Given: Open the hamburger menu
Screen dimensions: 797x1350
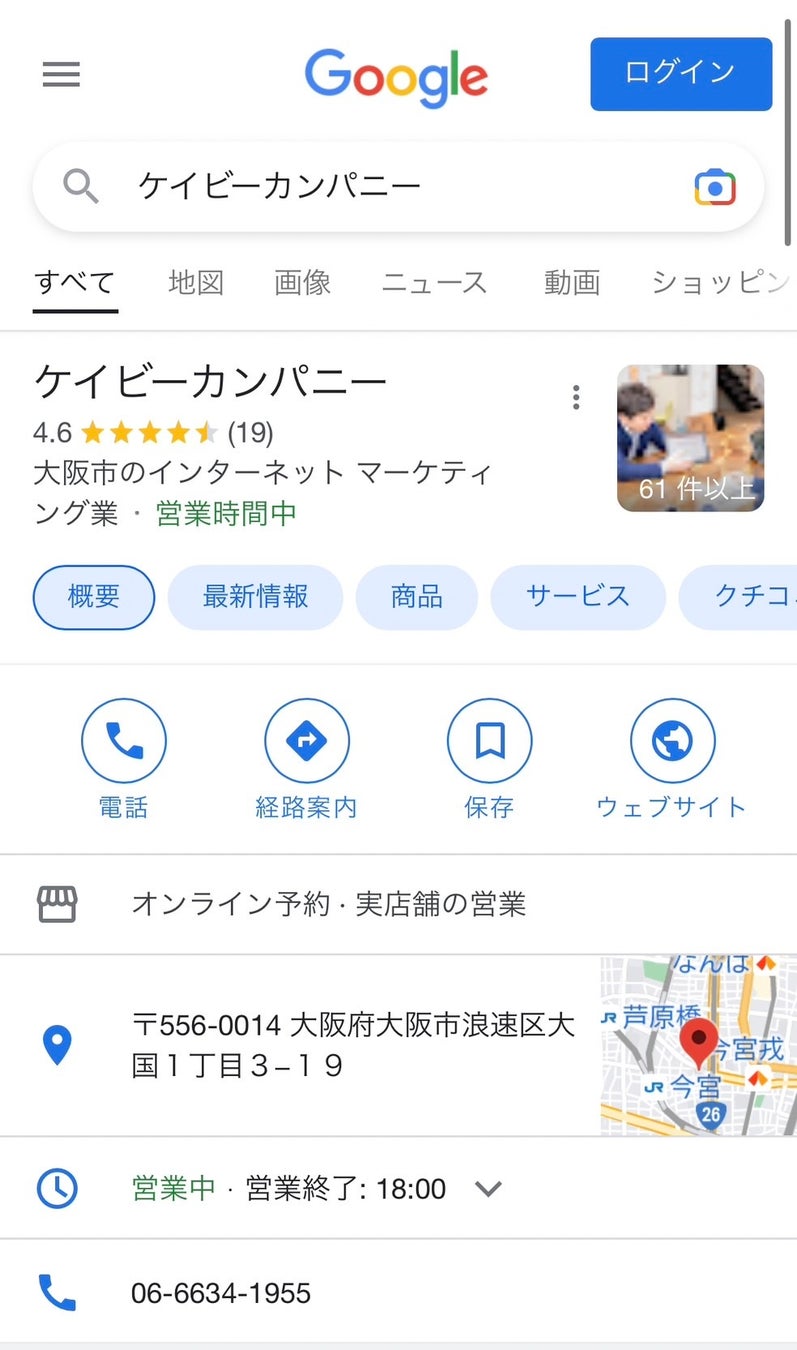Looking at the screenshot, I should click(x=61, y=74).
